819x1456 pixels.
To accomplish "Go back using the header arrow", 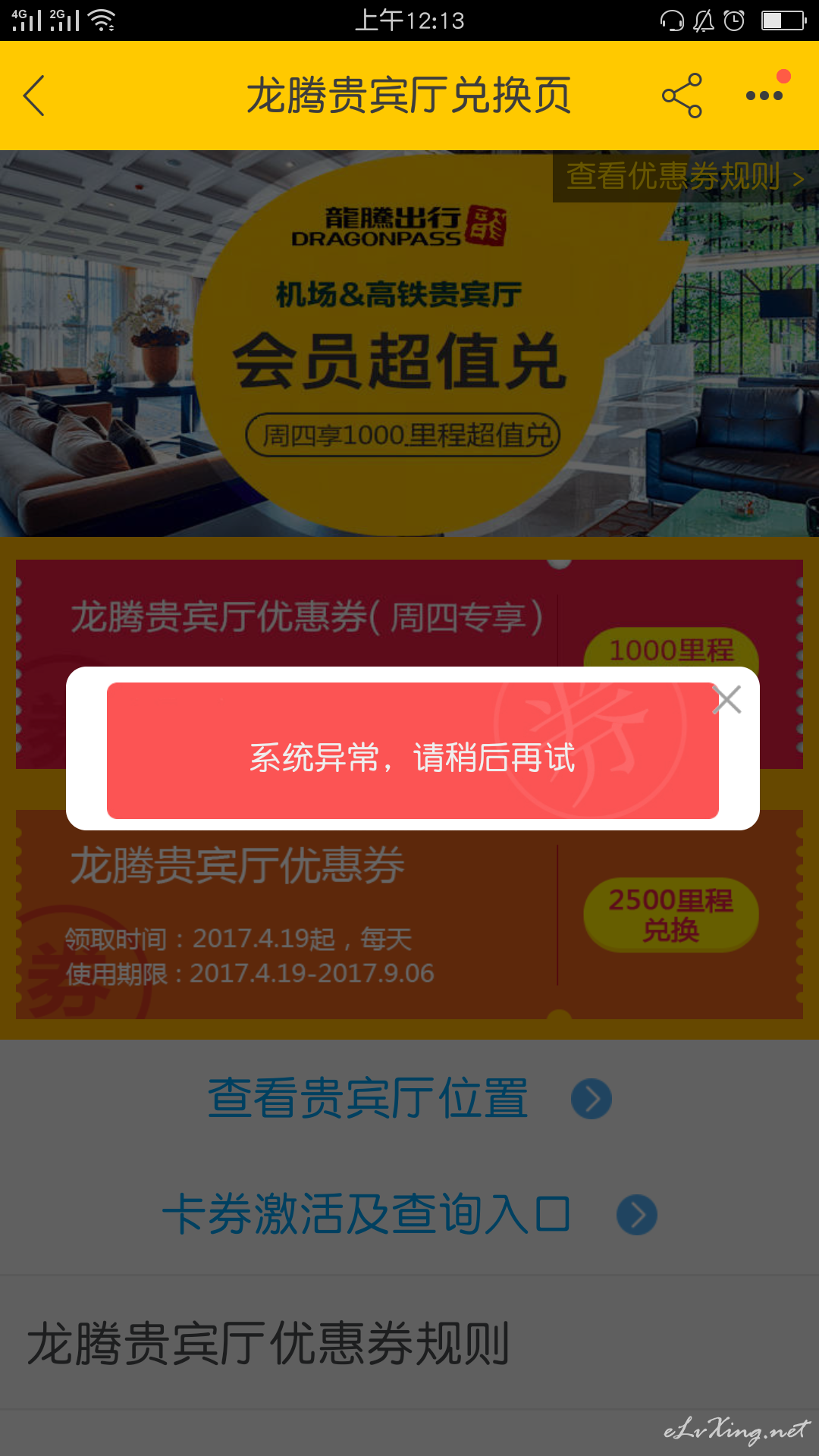I will [34, 96].
